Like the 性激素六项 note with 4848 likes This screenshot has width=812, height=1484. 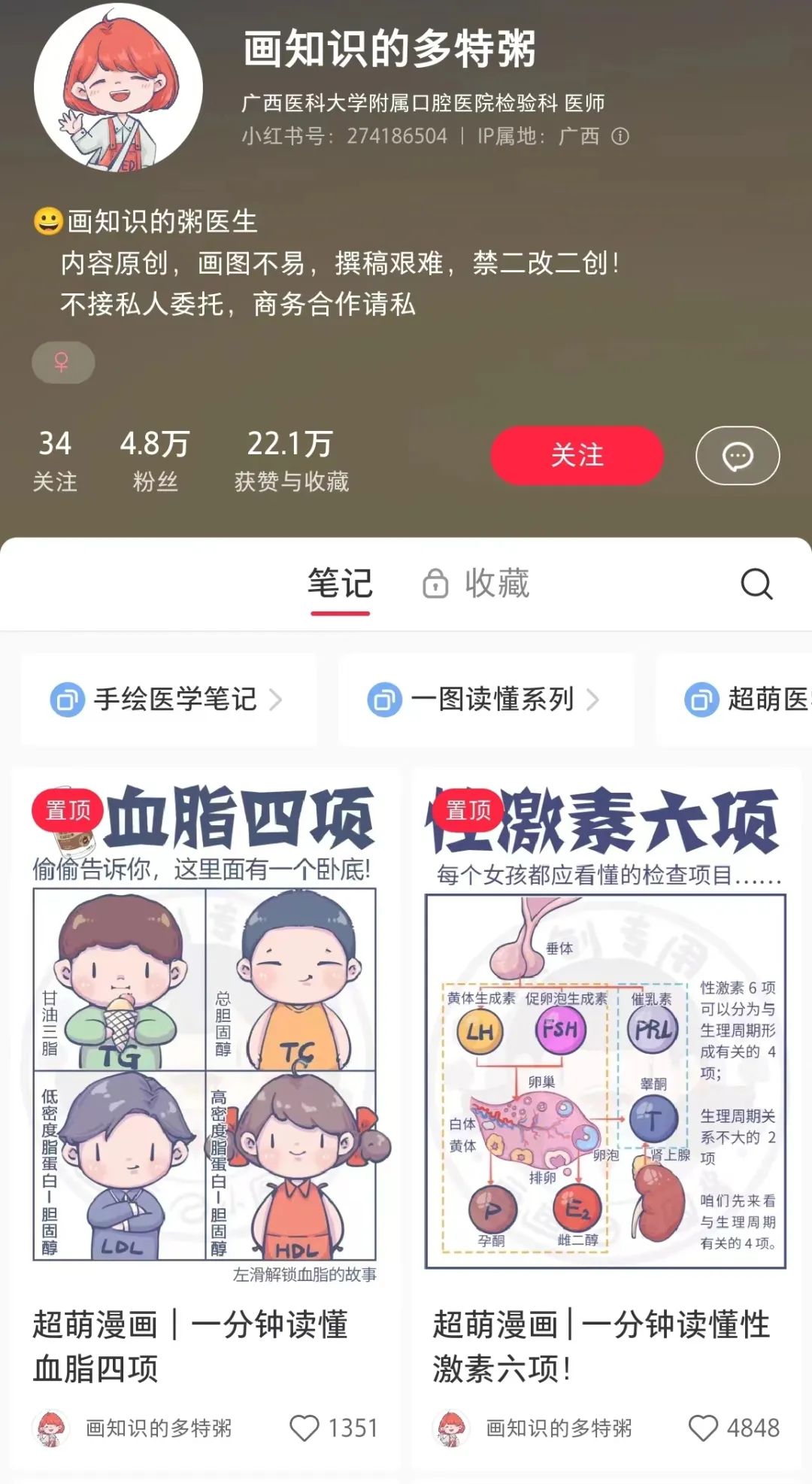(704, 1428)
